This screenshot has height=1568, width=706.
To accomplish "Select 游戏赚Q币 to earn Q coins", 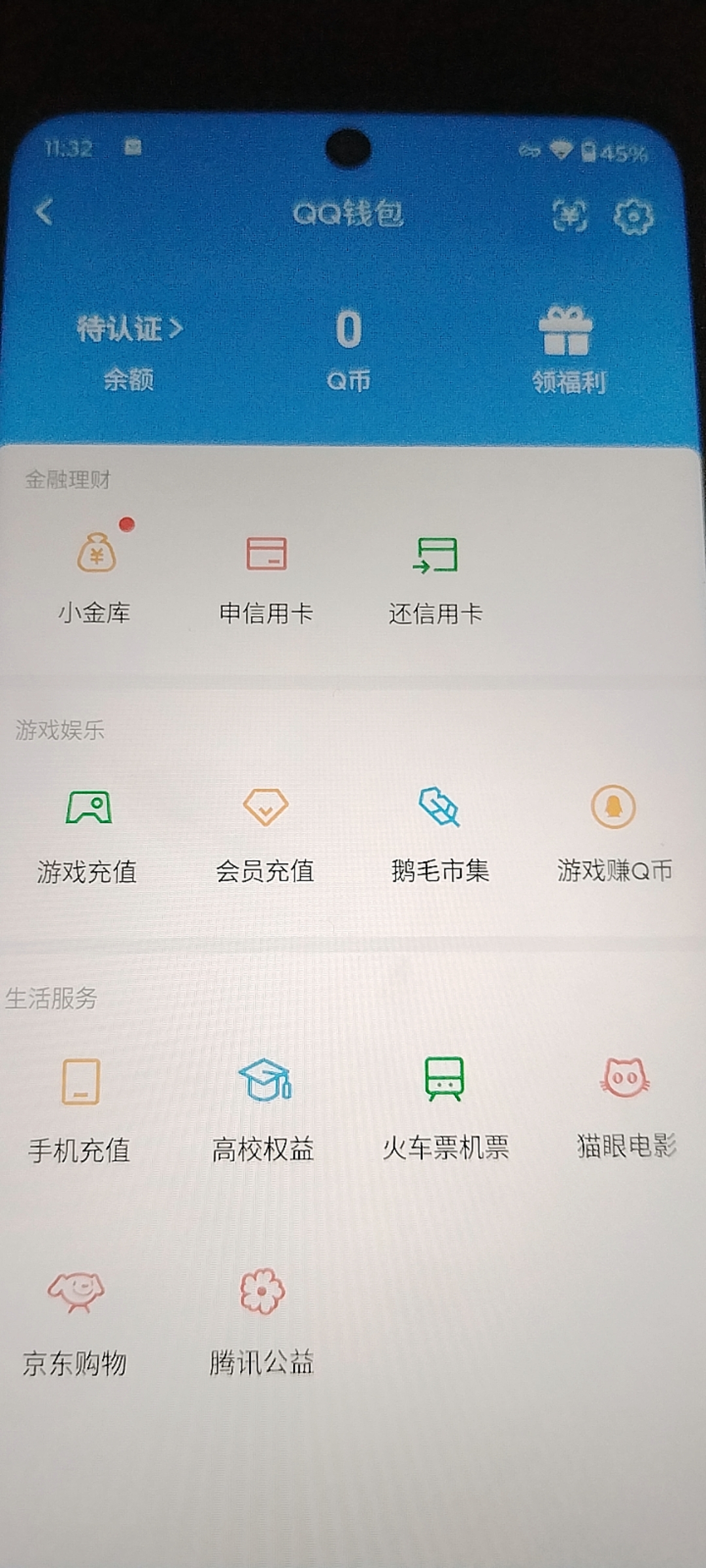I will click(611, 828).
